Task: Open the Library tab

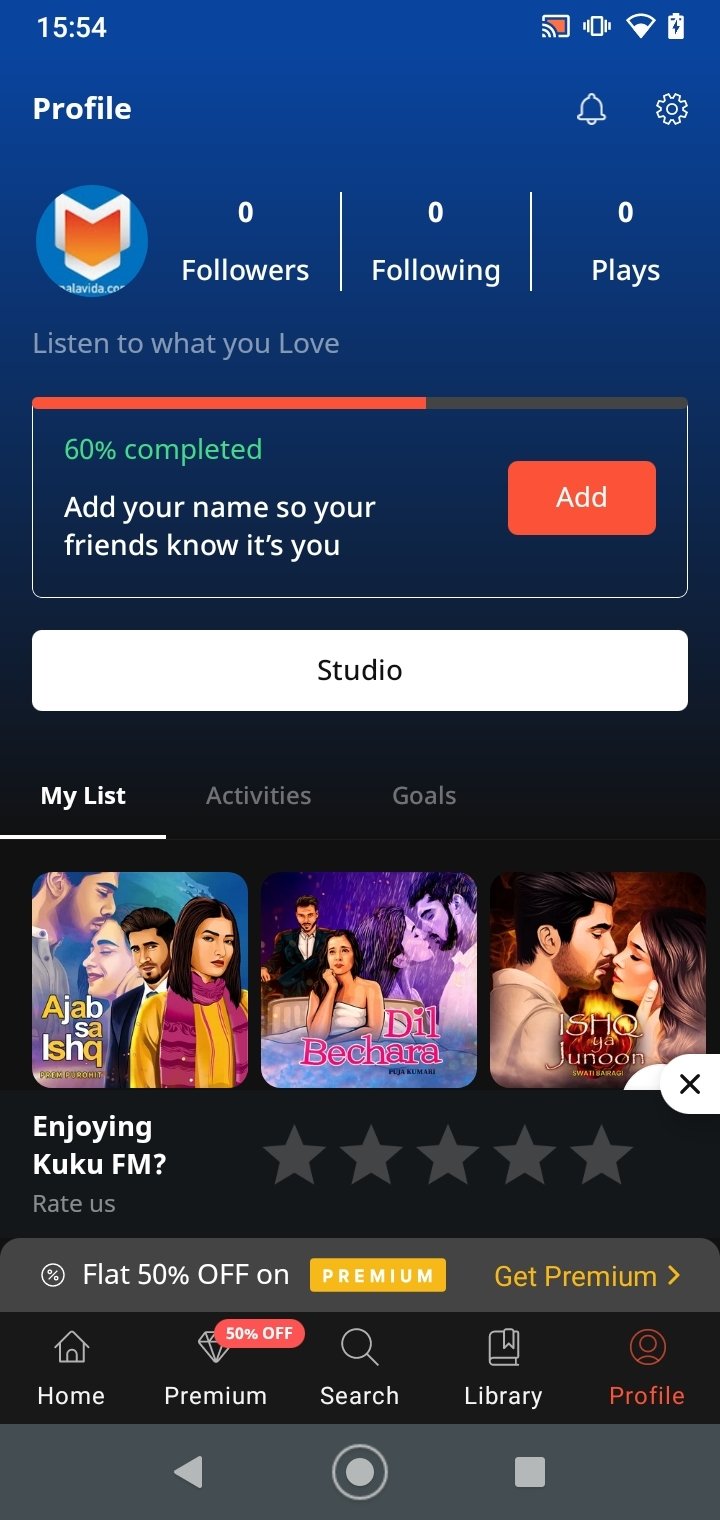Action: pyautogui.click(x=503, y=1368)
